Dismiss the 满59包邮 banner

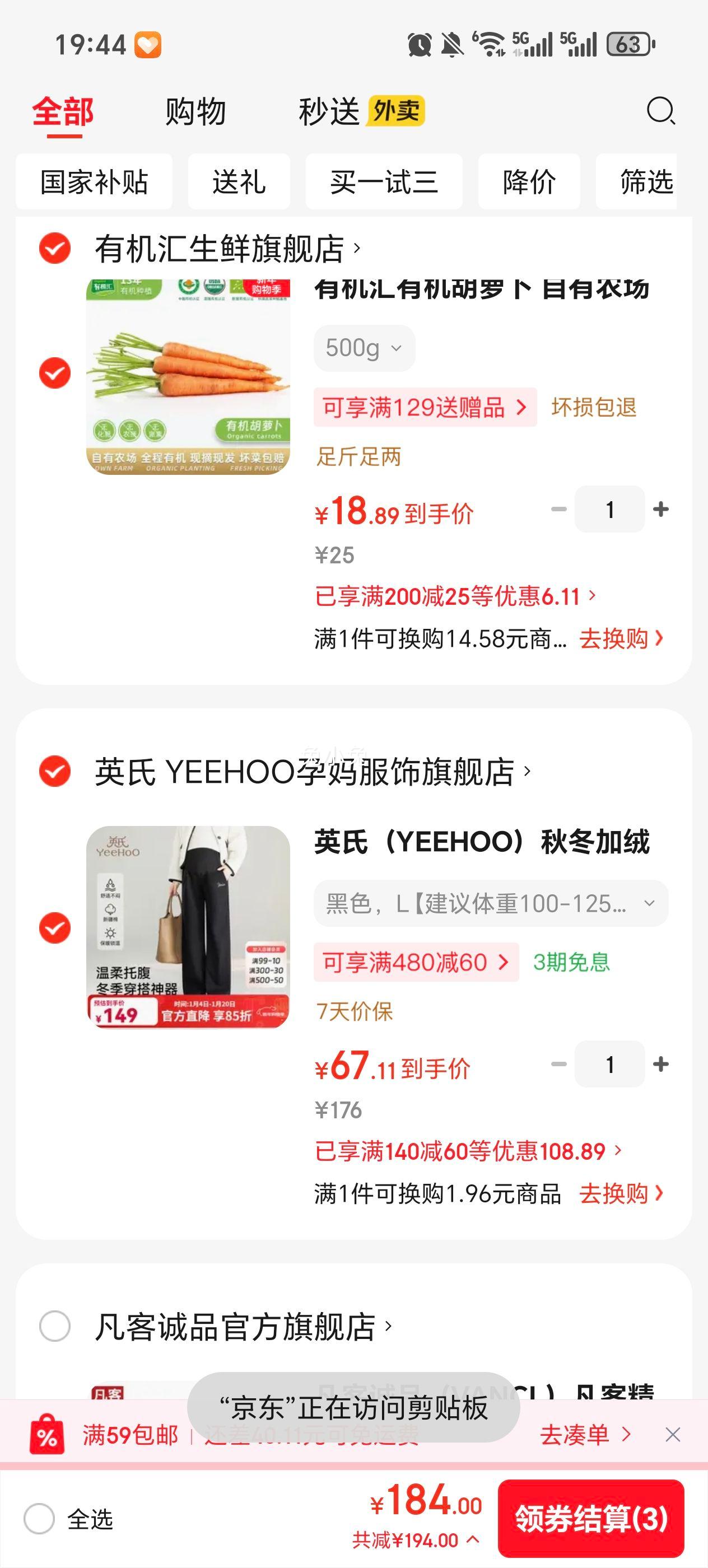(673, 1435)
